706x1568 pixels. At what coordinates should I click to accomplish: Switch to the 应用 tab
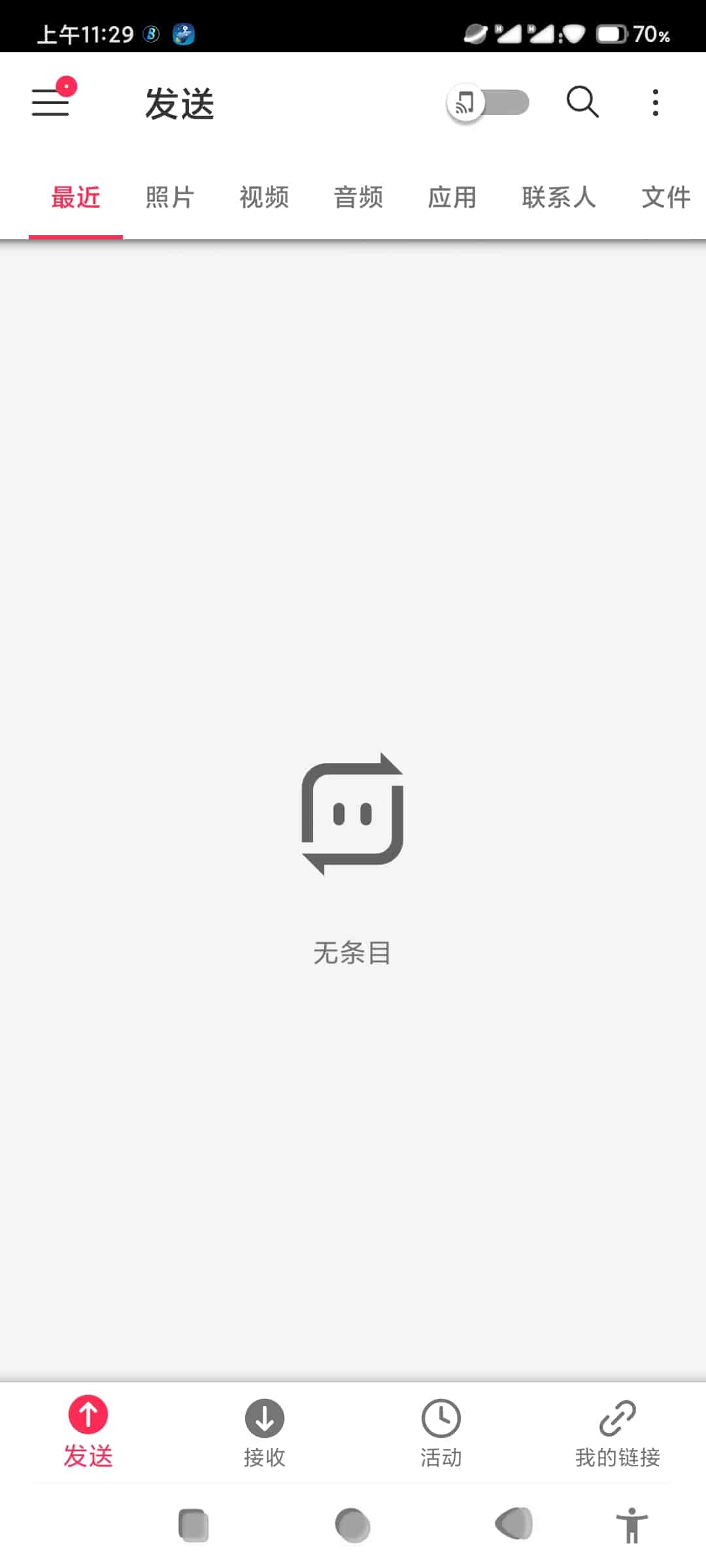pyautogui.click(x=452, y=197)
